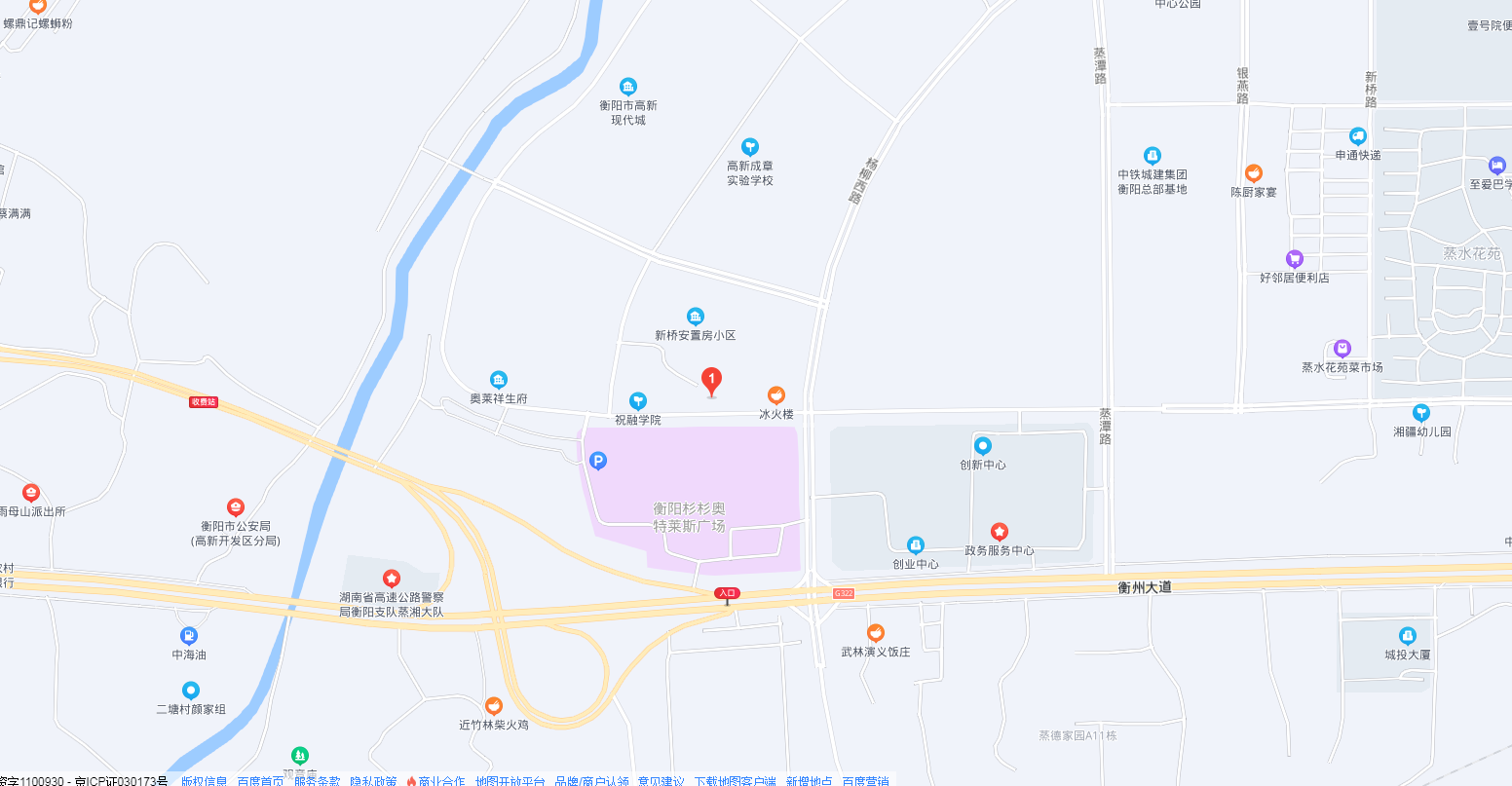This screenshot has height=786, width=1512.
Task: Tap the red location marker numbered 1
Action: coord(712,380)
